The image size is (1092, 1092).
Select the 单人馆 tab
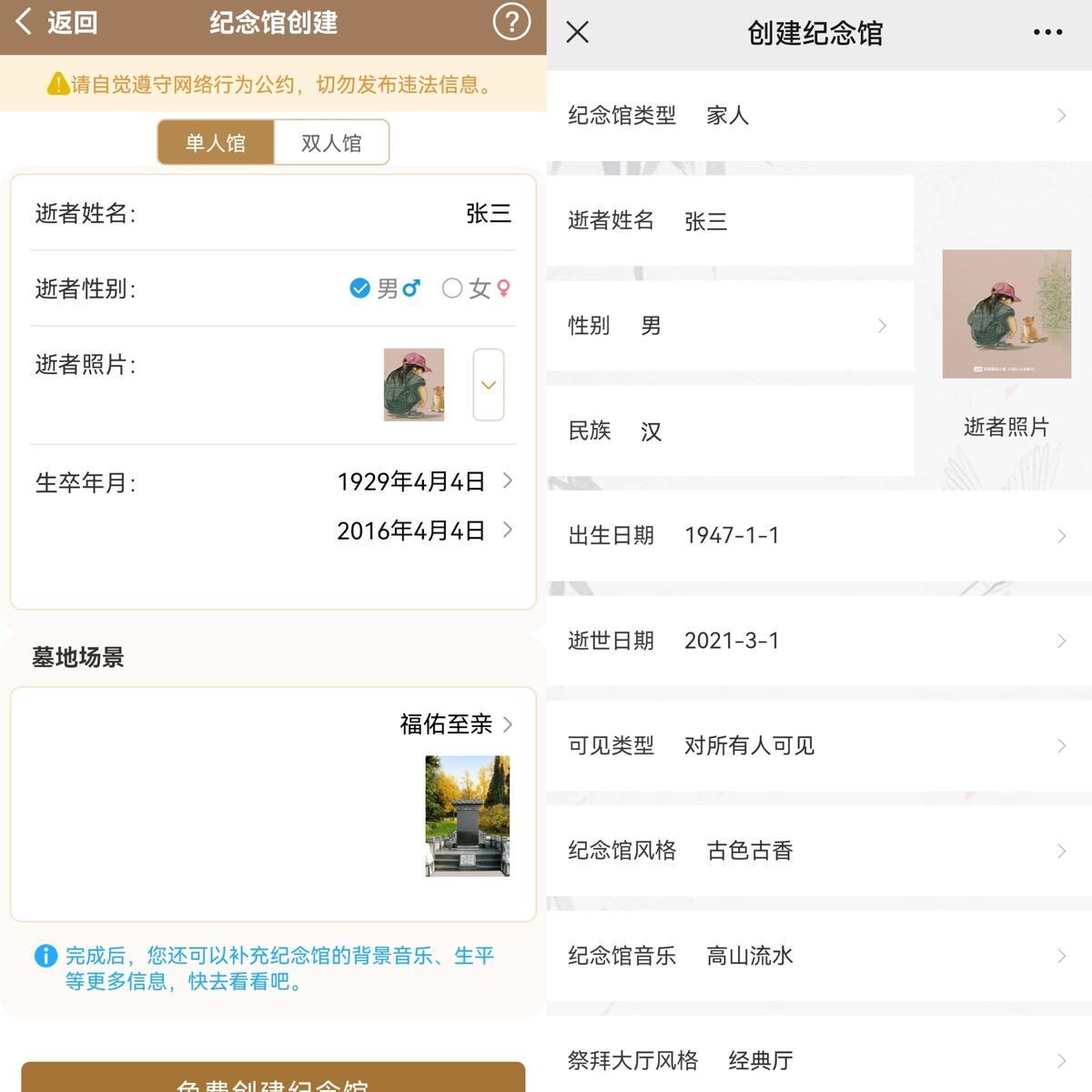point(216,143)
